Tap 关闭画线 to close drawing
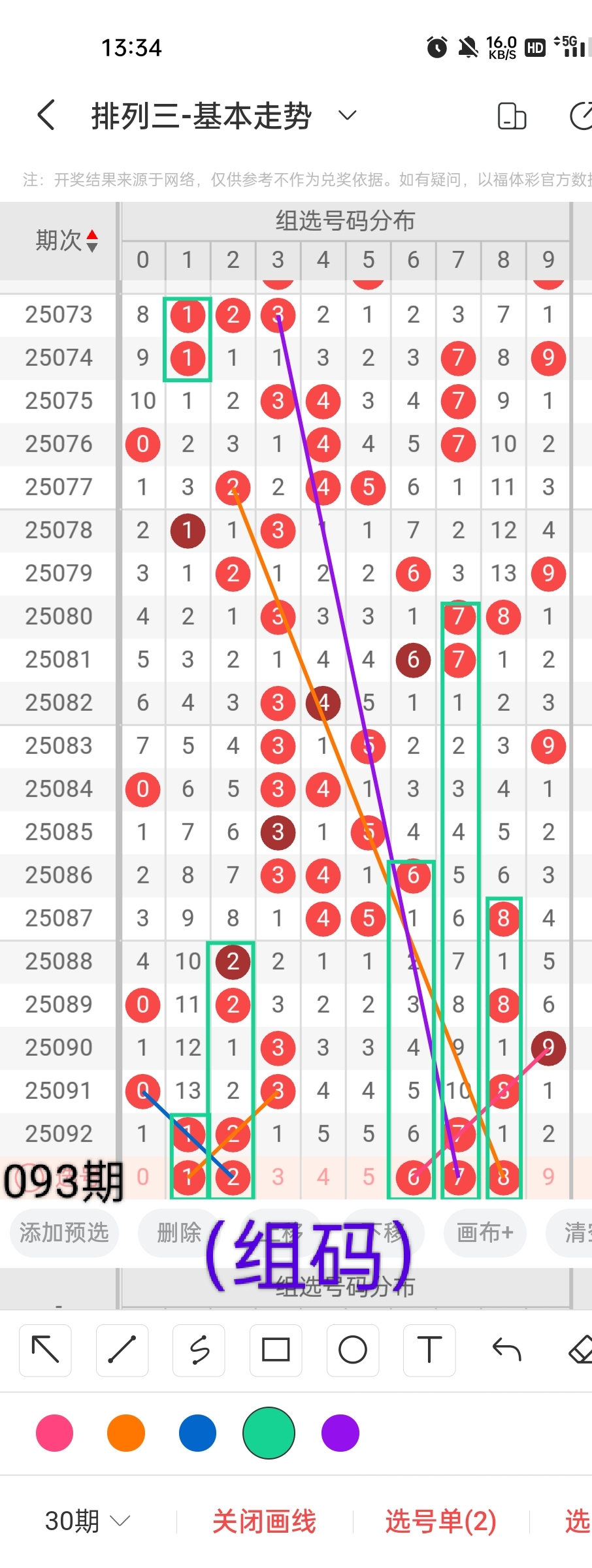 point(264,1522)
